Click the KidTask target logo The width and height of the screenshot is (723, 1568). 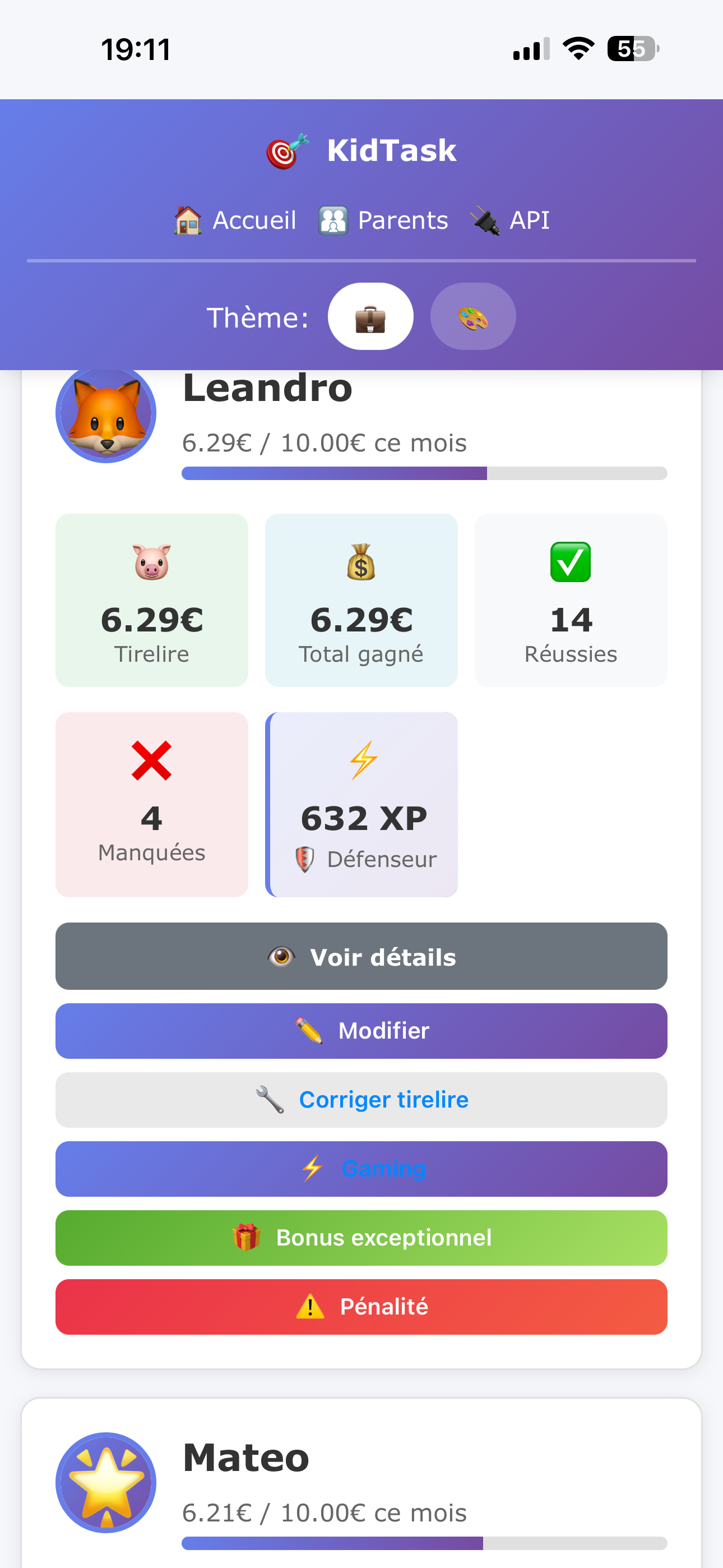click(x=284, y=151)
